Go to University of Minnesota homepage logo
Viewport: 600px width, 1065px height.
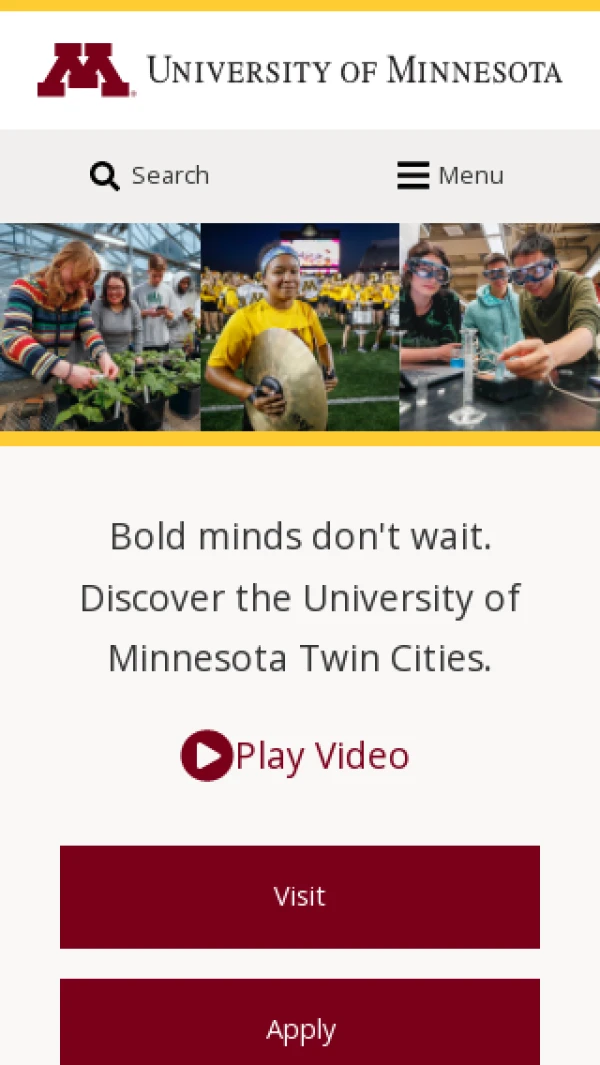pyautogui.click(x=300, y=70)
